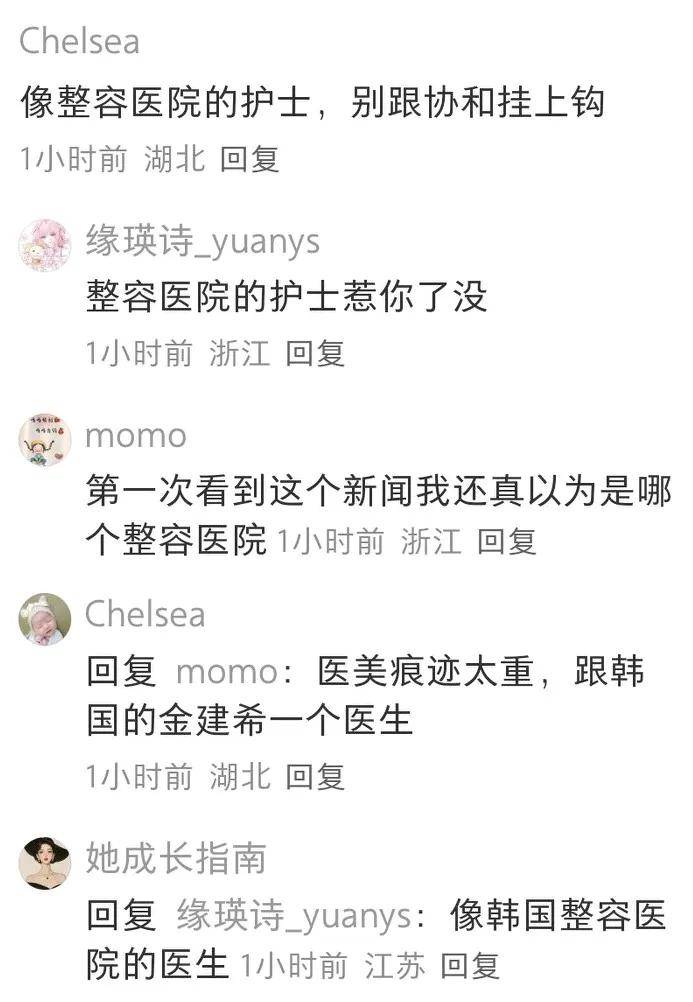This screenshot has height=1002, width=693.
Task: Reply to Chelsea's comment about 协和
Action: [x=249, y=160]
